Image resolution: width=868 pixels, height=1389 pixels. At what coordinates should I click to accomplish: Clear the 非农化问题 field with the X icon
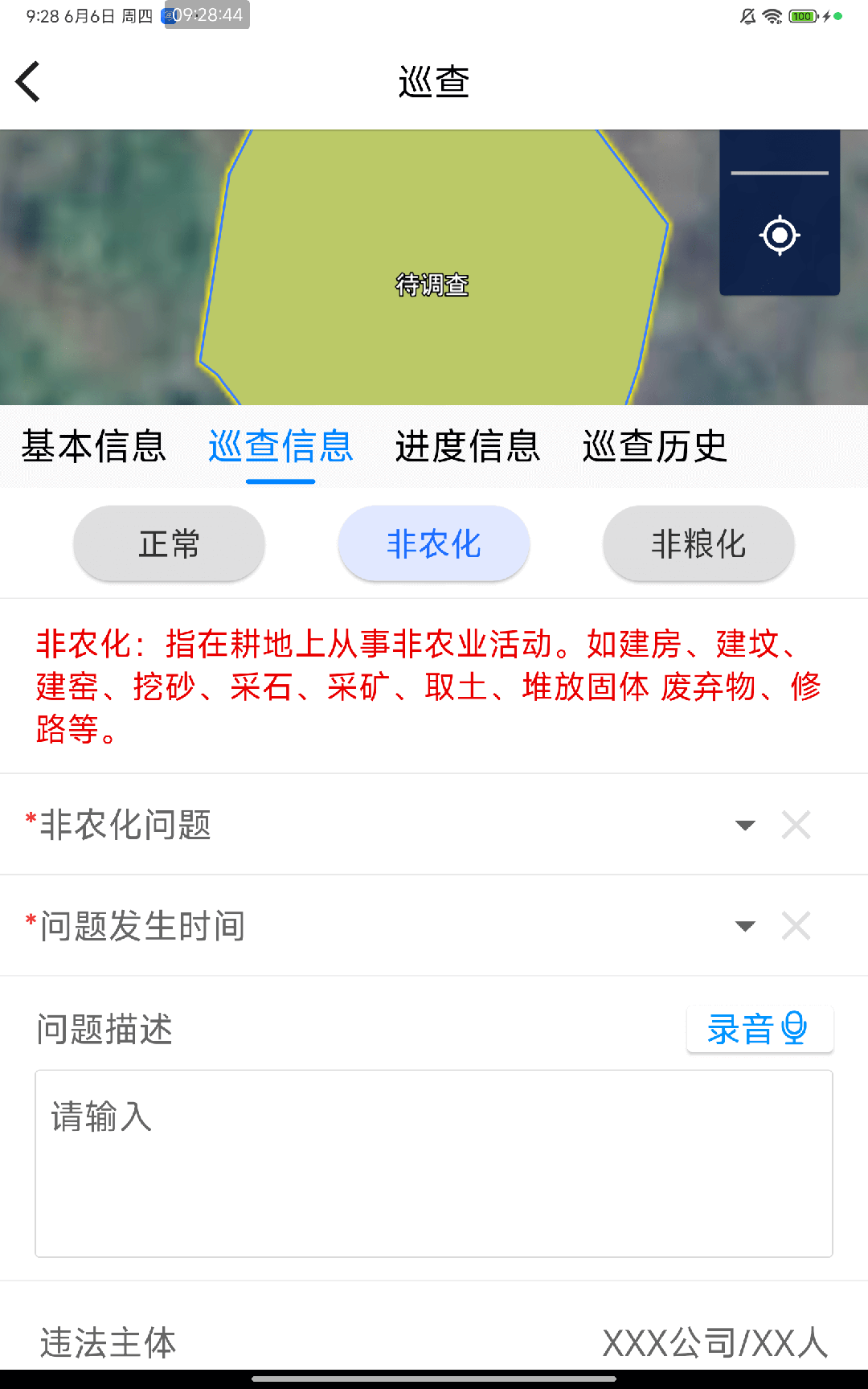tap(796, 824)
